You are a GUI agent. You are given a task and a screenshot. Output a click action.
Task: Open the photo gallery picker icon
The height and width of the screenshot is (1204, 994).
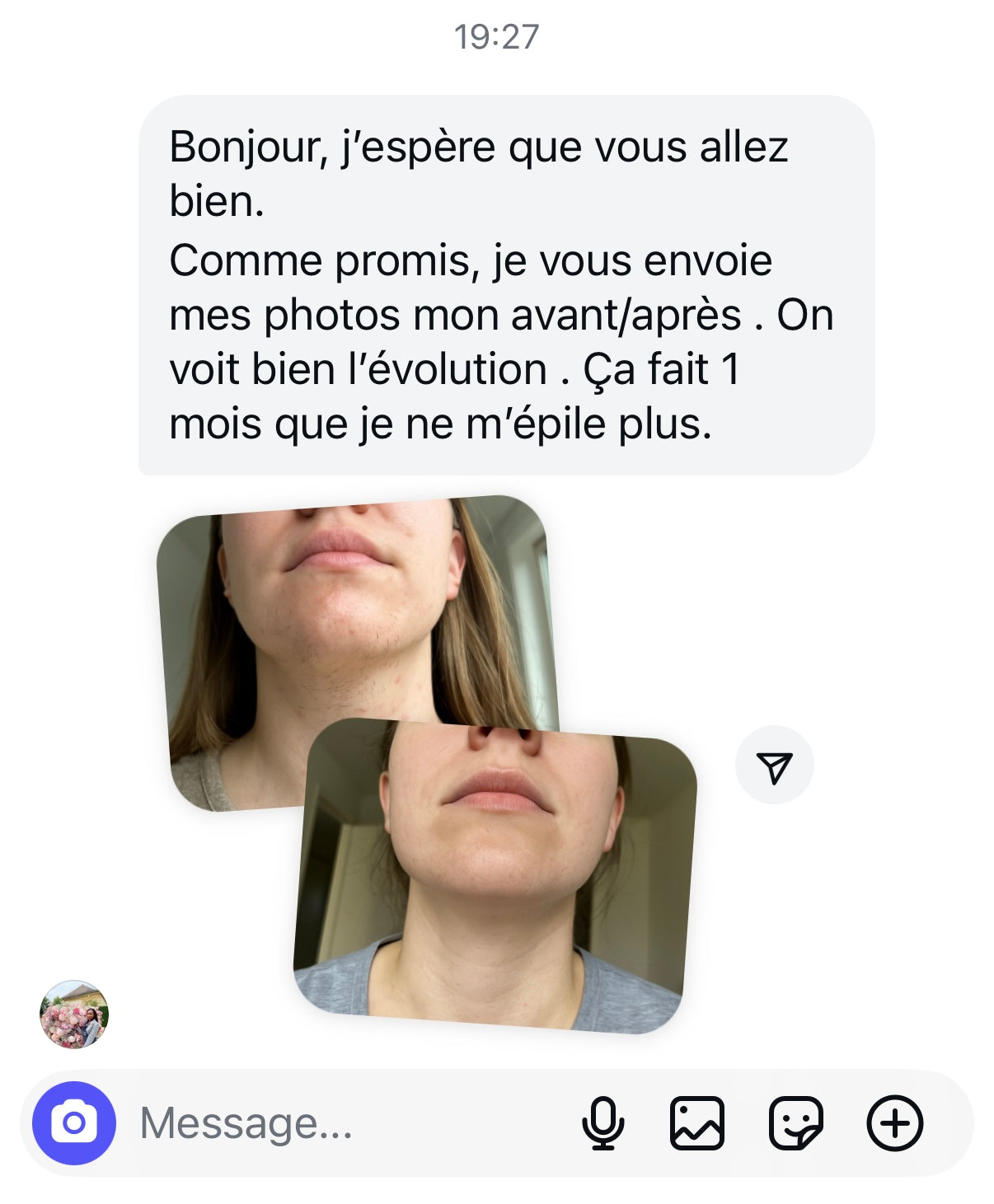[696, 1122]
